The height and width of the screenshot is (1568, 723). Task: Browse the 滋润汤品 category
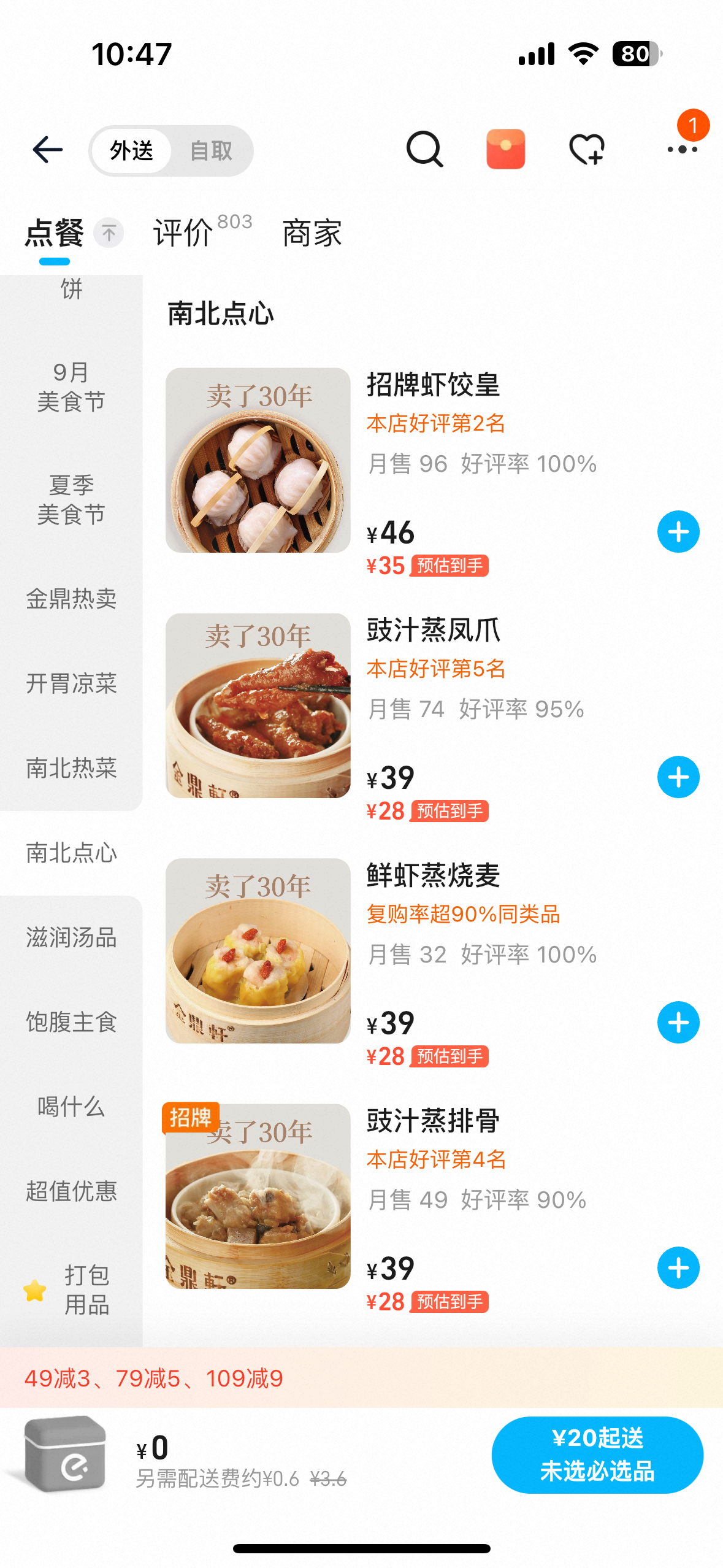click(x=71, y=937)
